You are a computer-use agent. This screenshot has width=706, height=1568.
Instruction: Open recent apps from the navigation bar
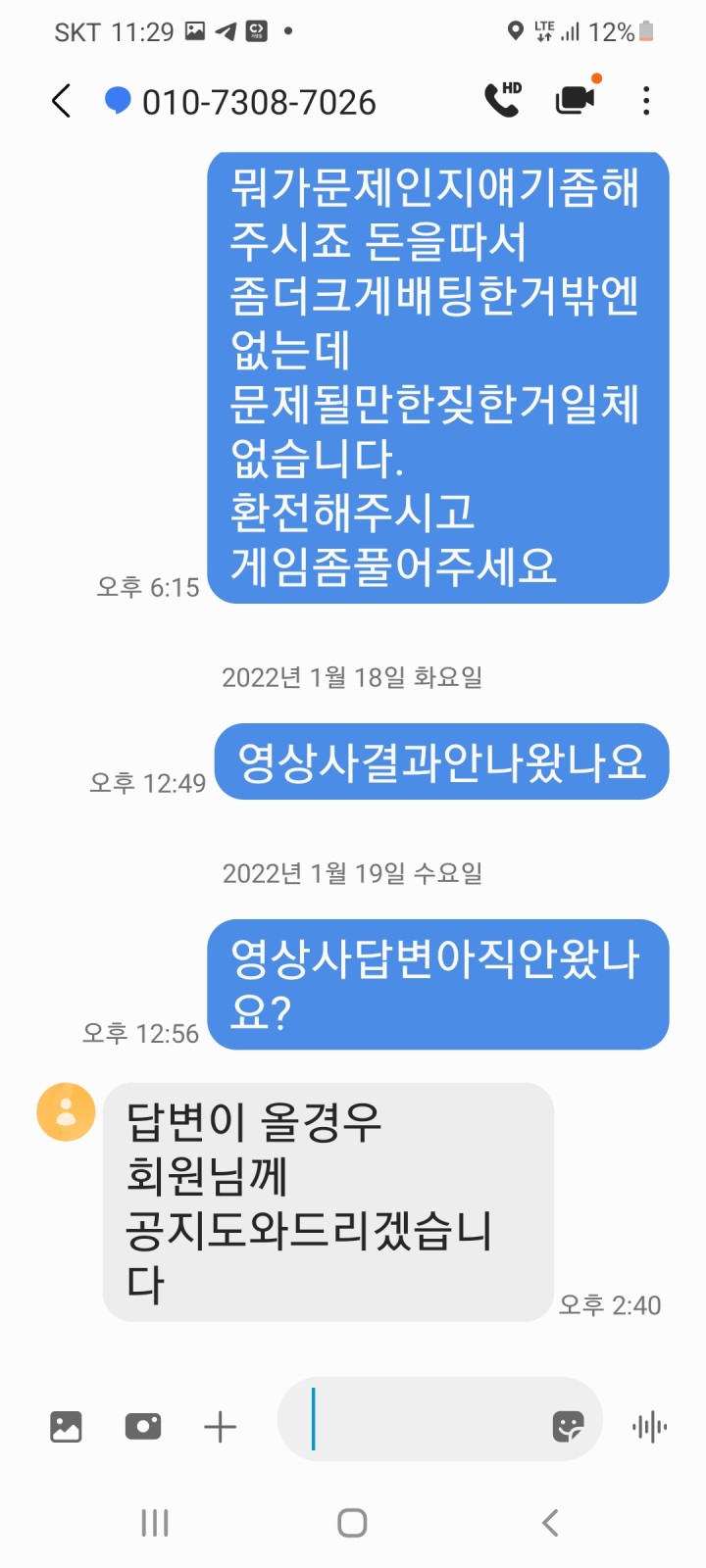(155, 1523)
